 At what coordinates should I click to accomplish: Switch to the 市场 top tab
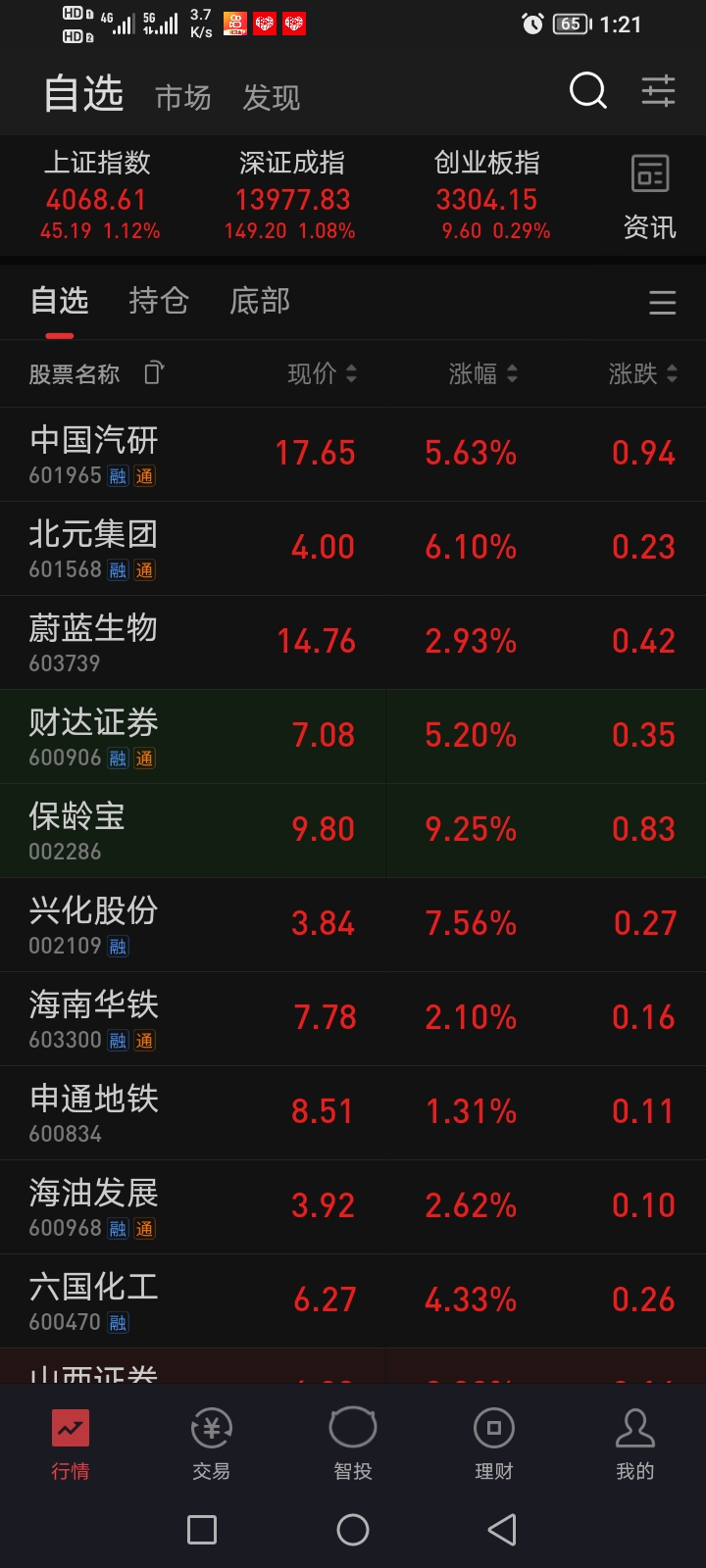(183, 98)
